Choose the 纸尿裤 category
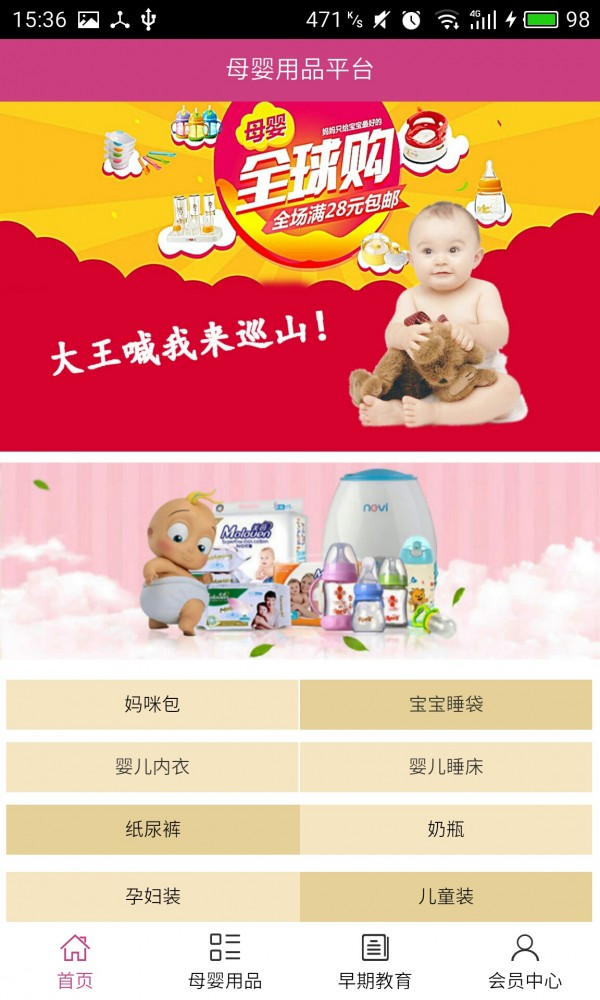The height and width of the screenshot is (1000, 600). click(x=152, y=829)
